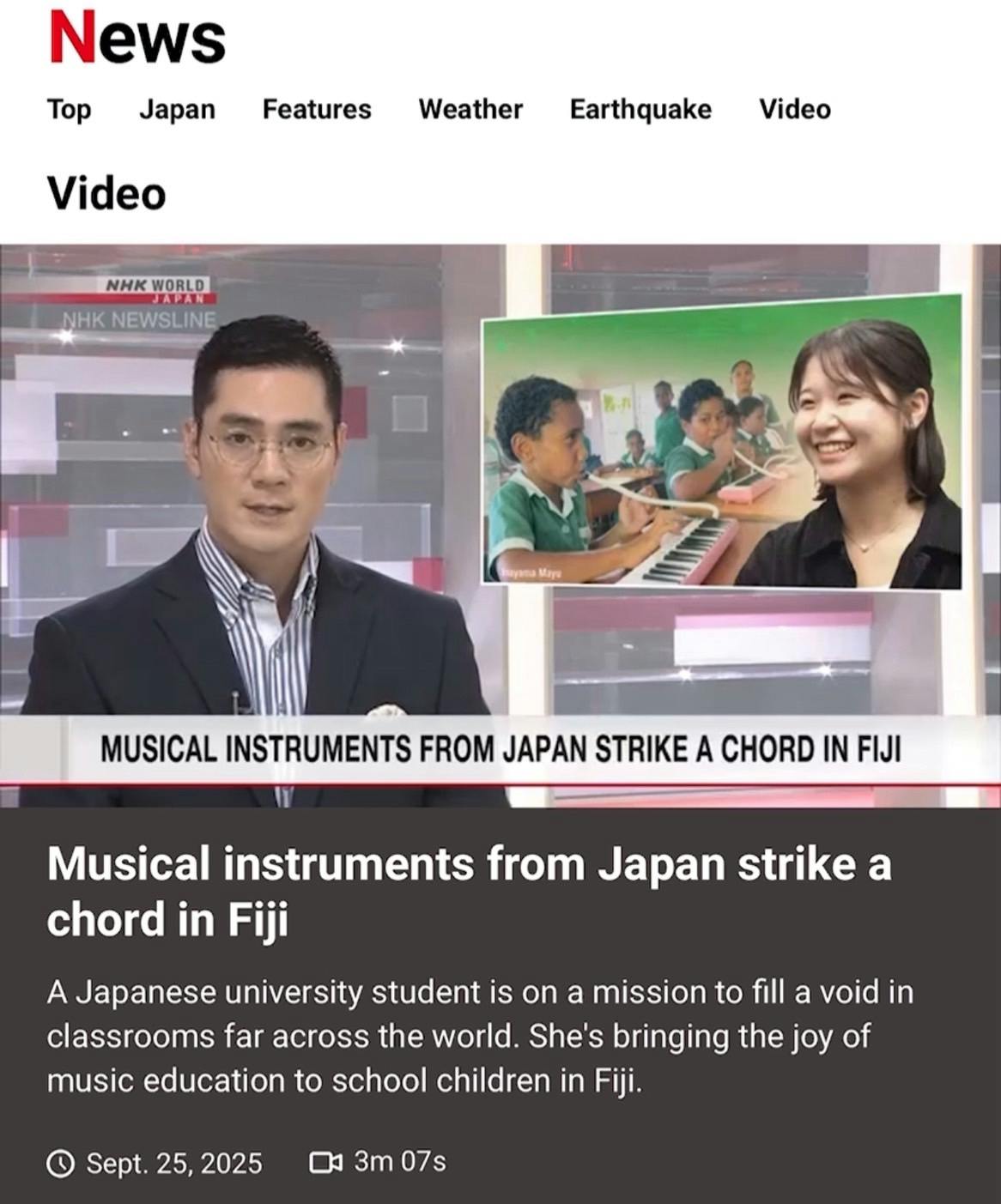Go to the Features tab
The image size is (1001, 1204).
tap(317, 110)
